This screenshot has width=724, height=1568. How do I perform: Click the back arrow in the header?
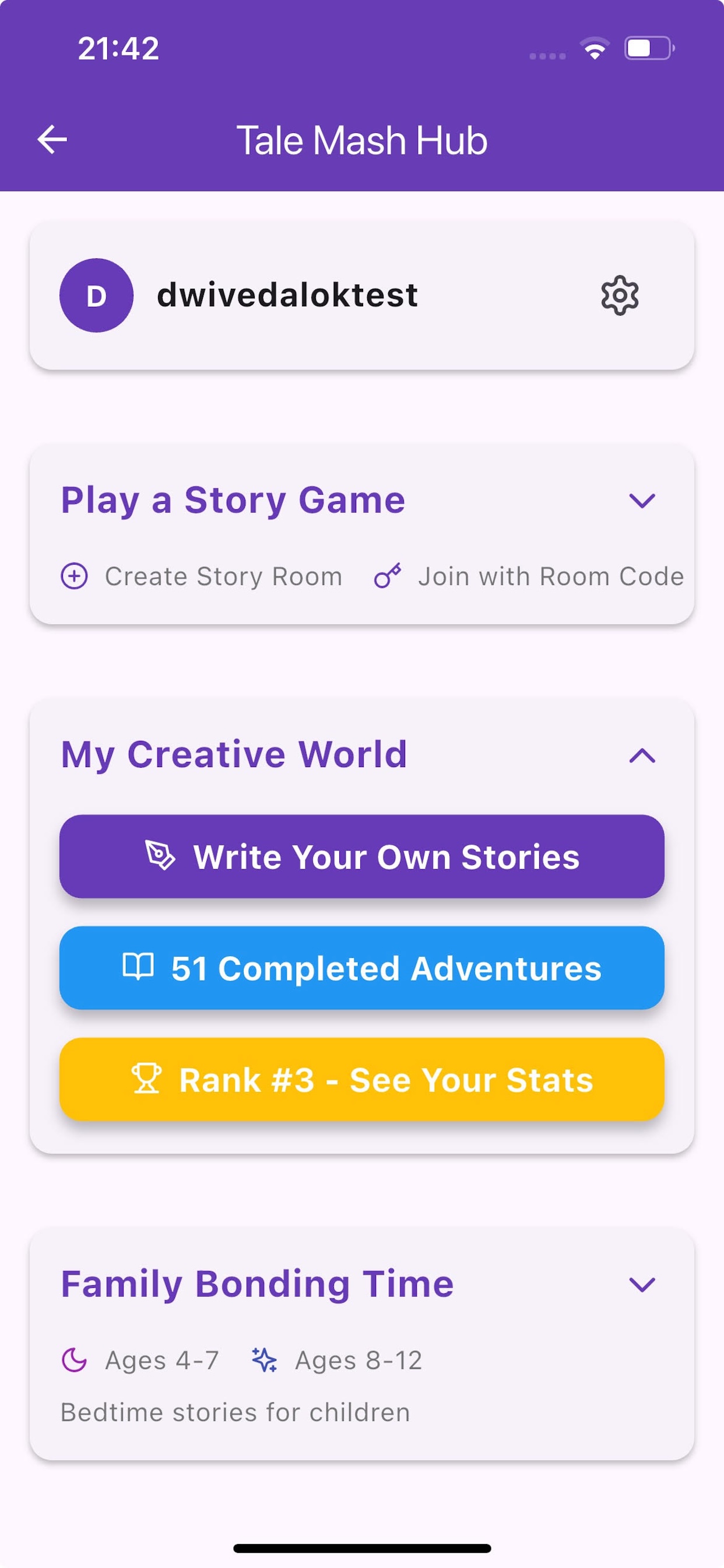(x=52, y=139)
